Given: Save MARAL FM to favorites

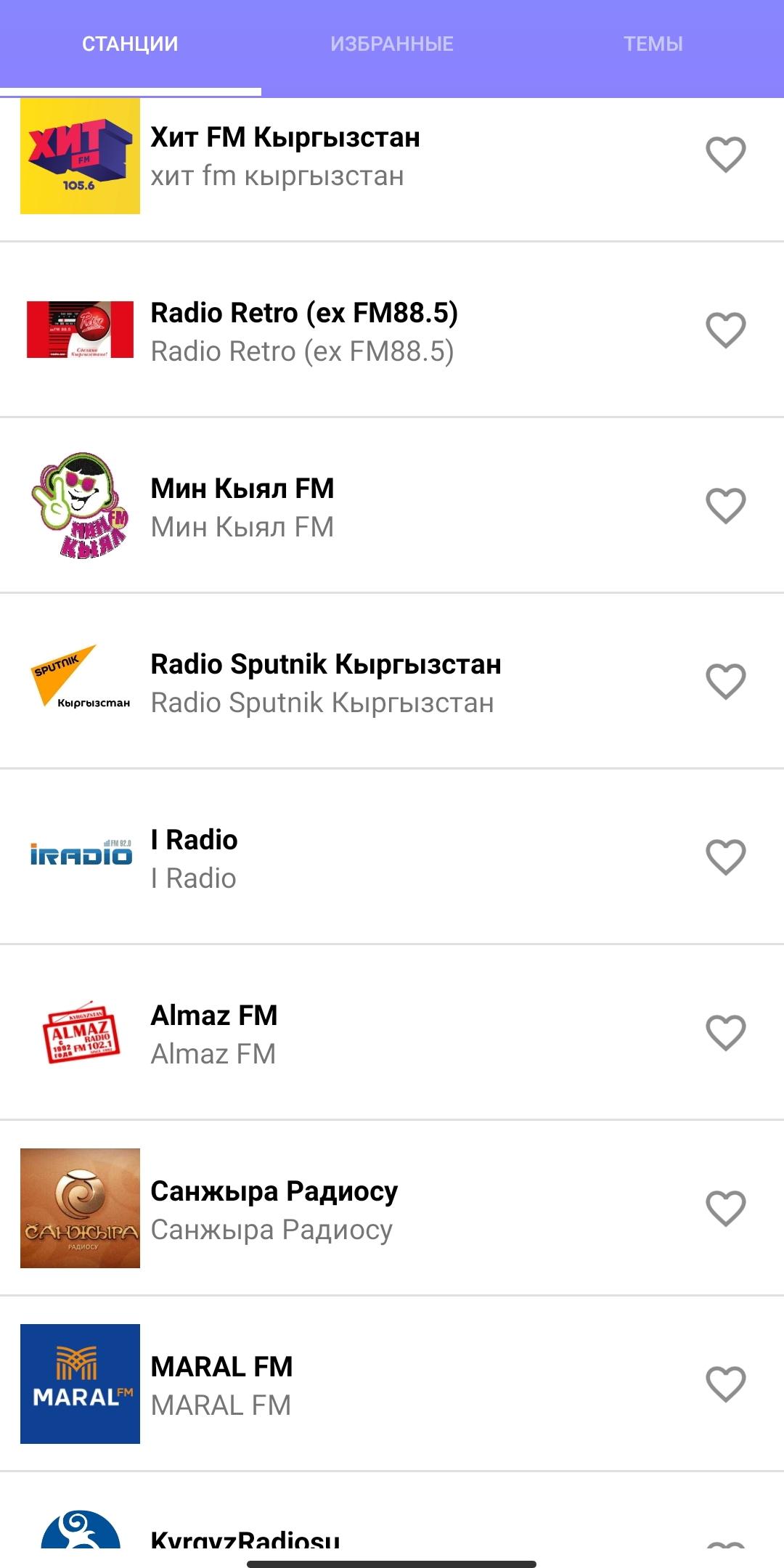Looking at the screenshot, I should [x=726, y=1384].
